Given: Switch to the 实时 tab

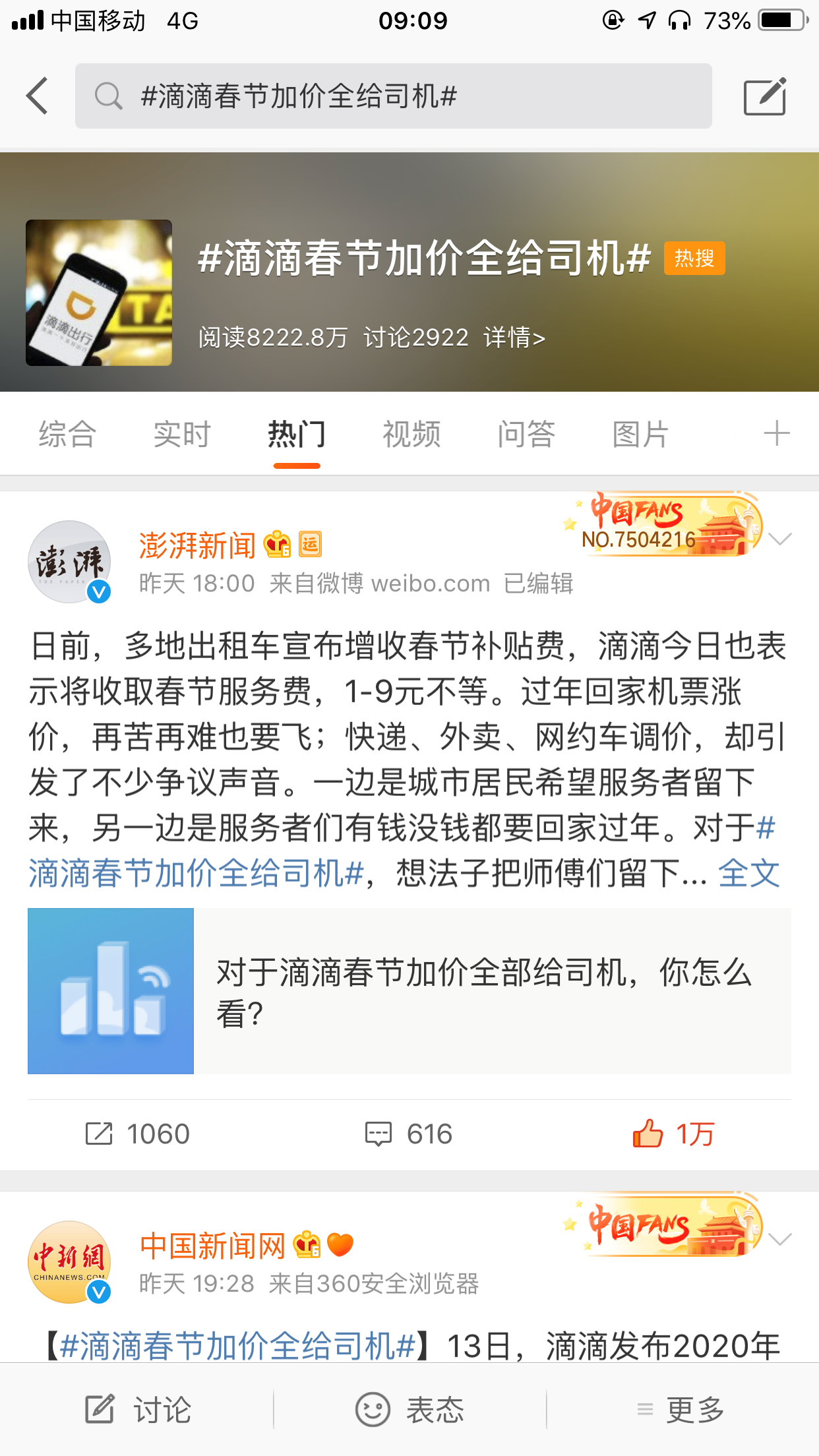Looking at the screenshot, I should click(182, 435).
